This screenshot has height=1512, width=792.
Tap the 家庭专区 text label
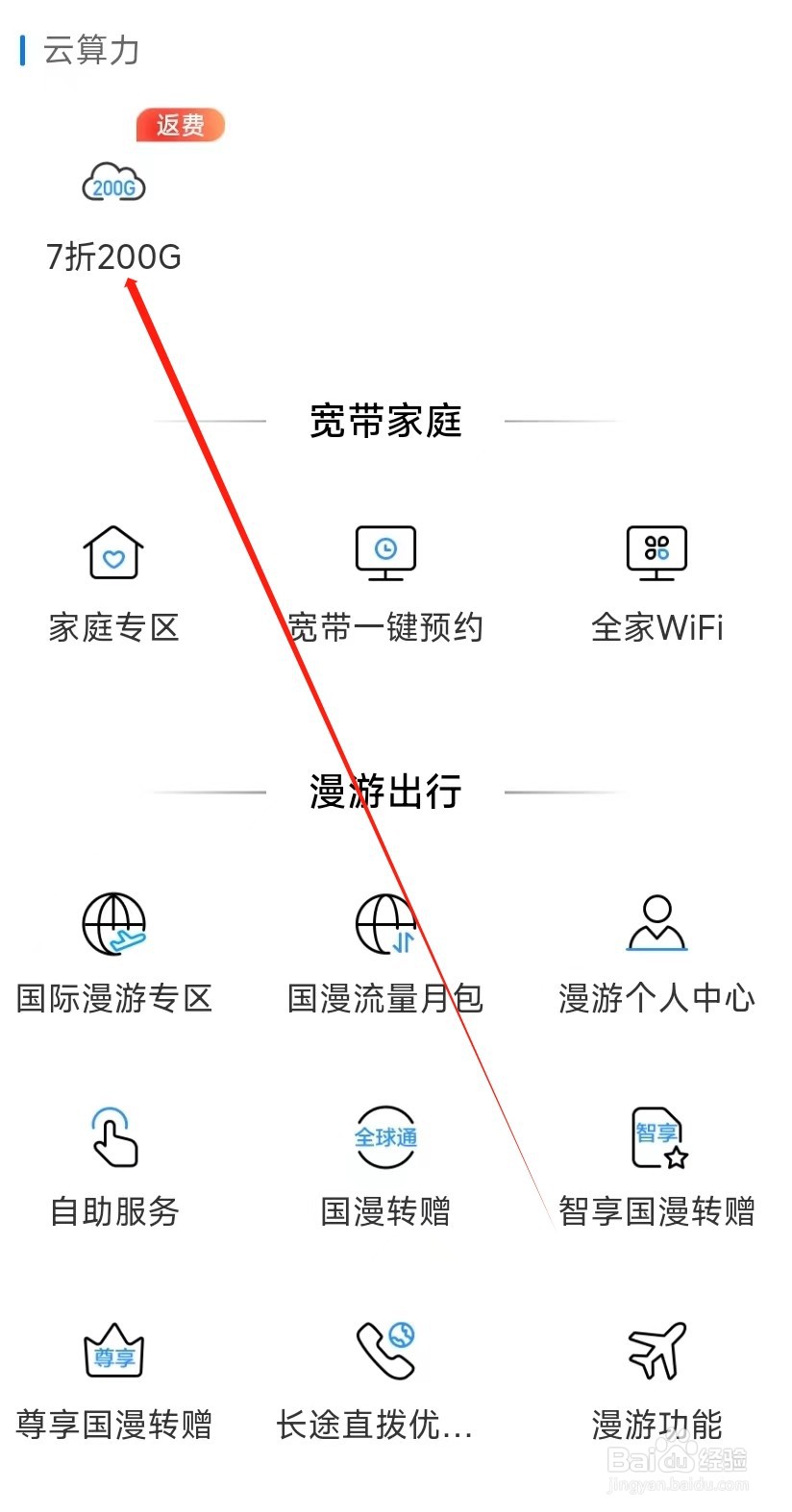click(112, 628)
